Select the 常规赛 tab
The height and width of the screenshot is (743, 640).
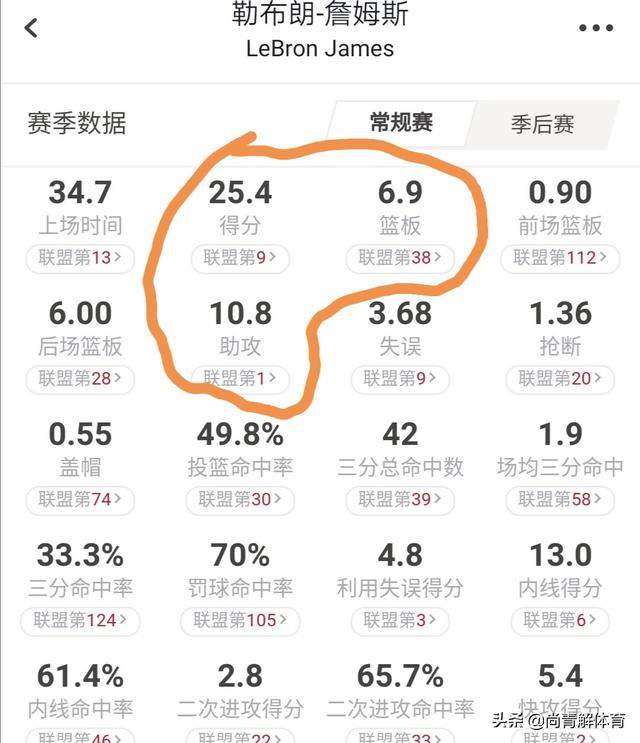point(401,123)
